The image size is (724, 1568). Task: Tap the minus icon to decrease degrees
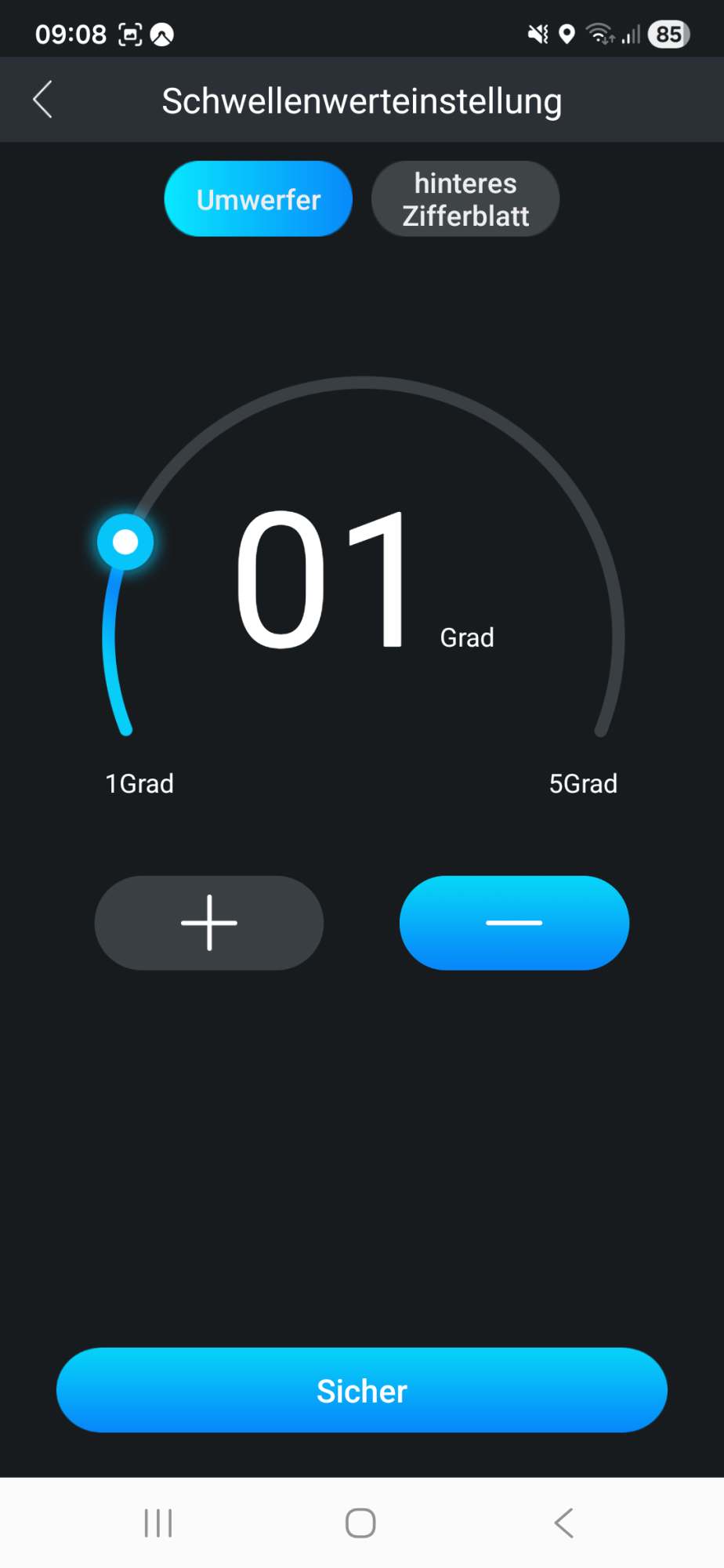(514, 923)
